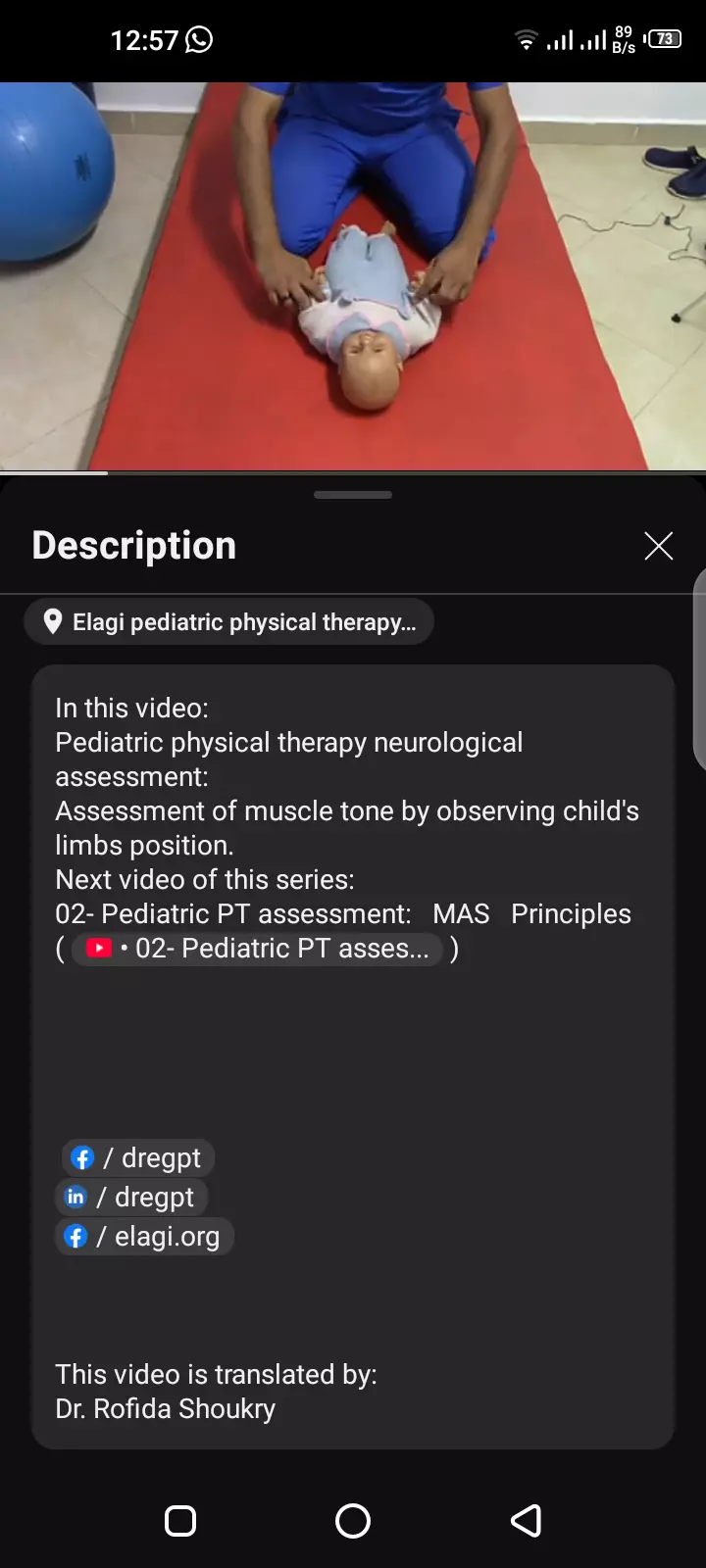Open the dregpt LinkedIn link
Viewport: 706px width, 1568px height.
(131, 1198)
